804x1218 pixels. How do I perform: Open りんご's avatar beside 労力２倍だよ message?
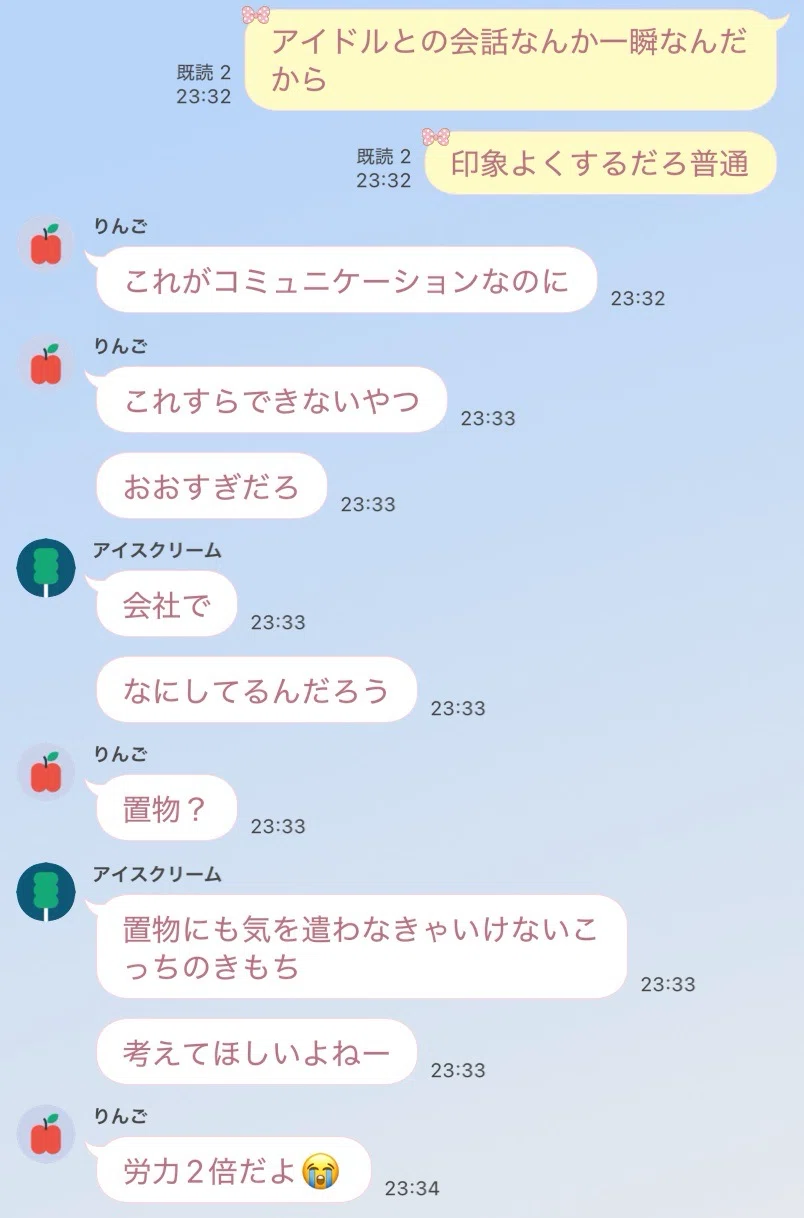(46, 1133)
